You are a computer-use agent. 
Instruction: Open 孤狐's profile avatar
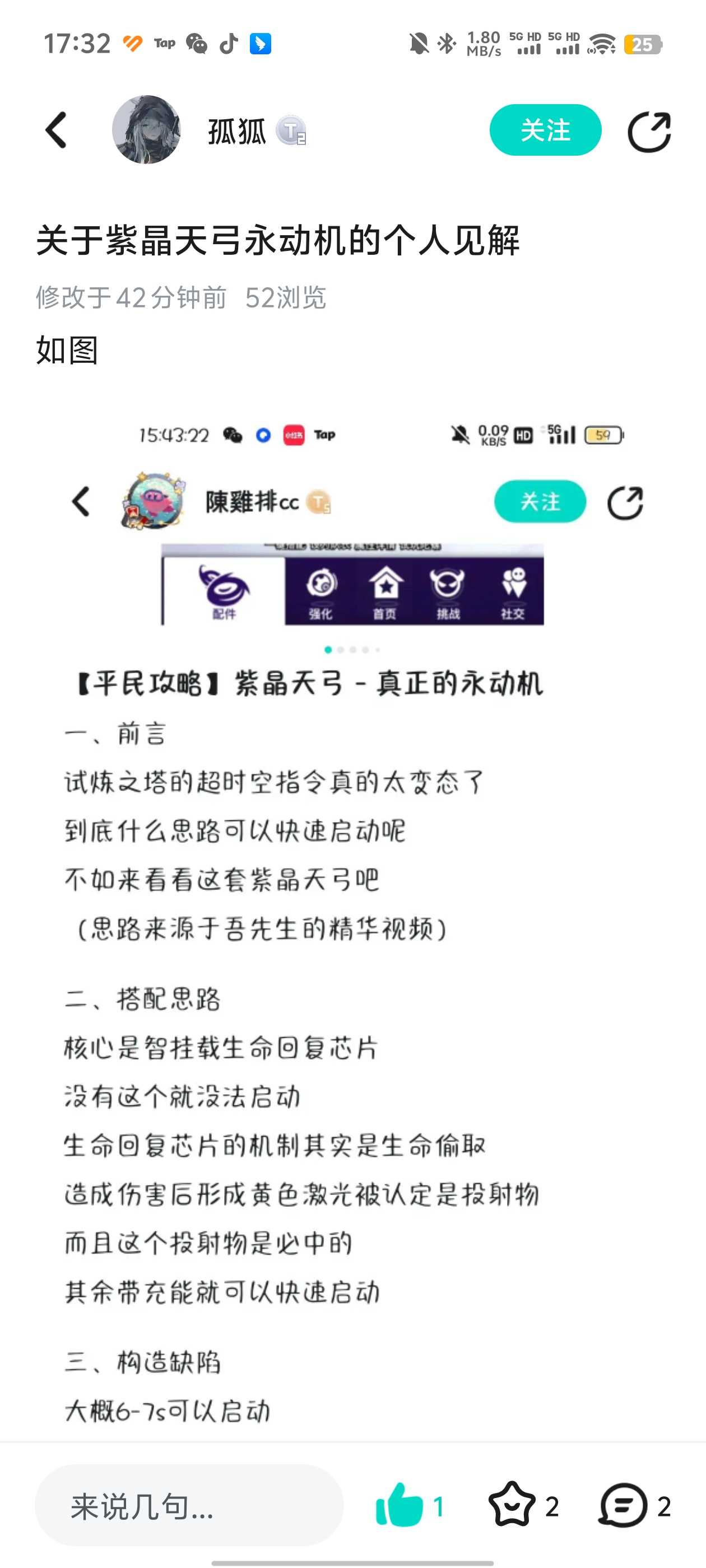coord(146,130)
